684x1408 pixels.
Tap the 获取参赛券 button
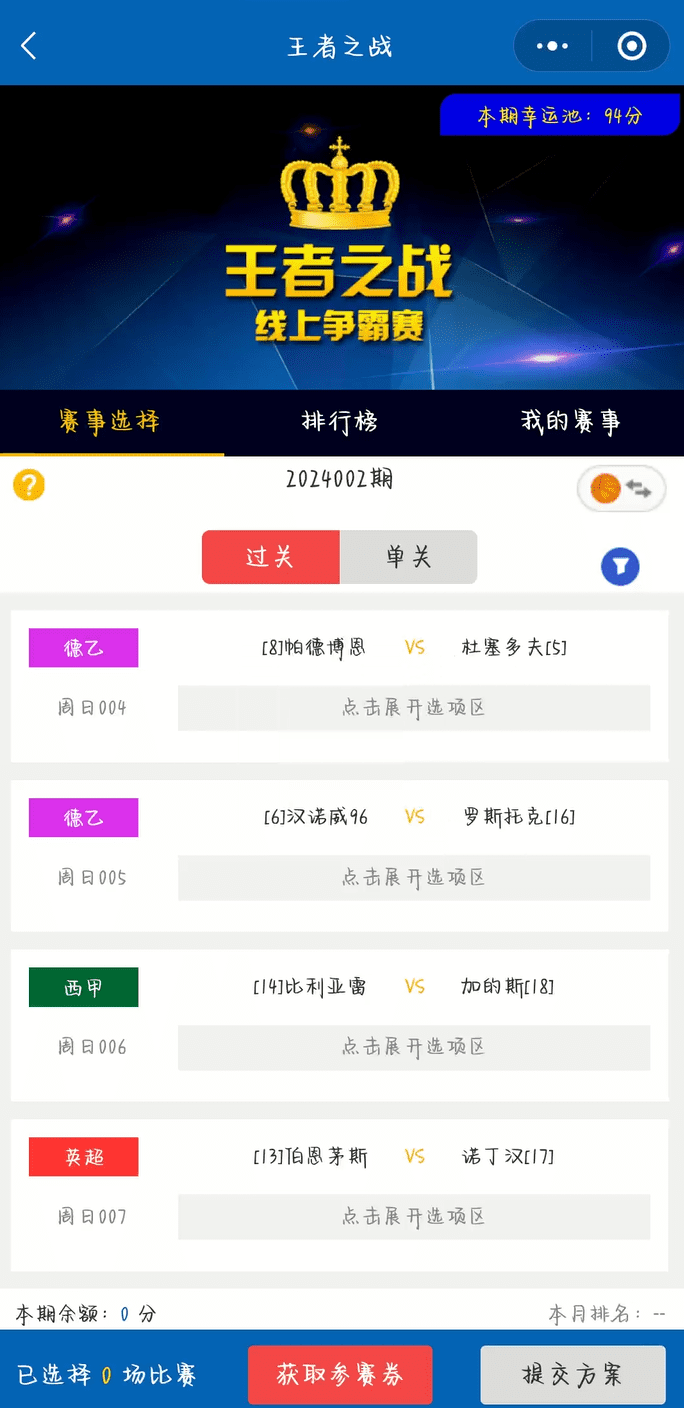tap(340, 1375)
